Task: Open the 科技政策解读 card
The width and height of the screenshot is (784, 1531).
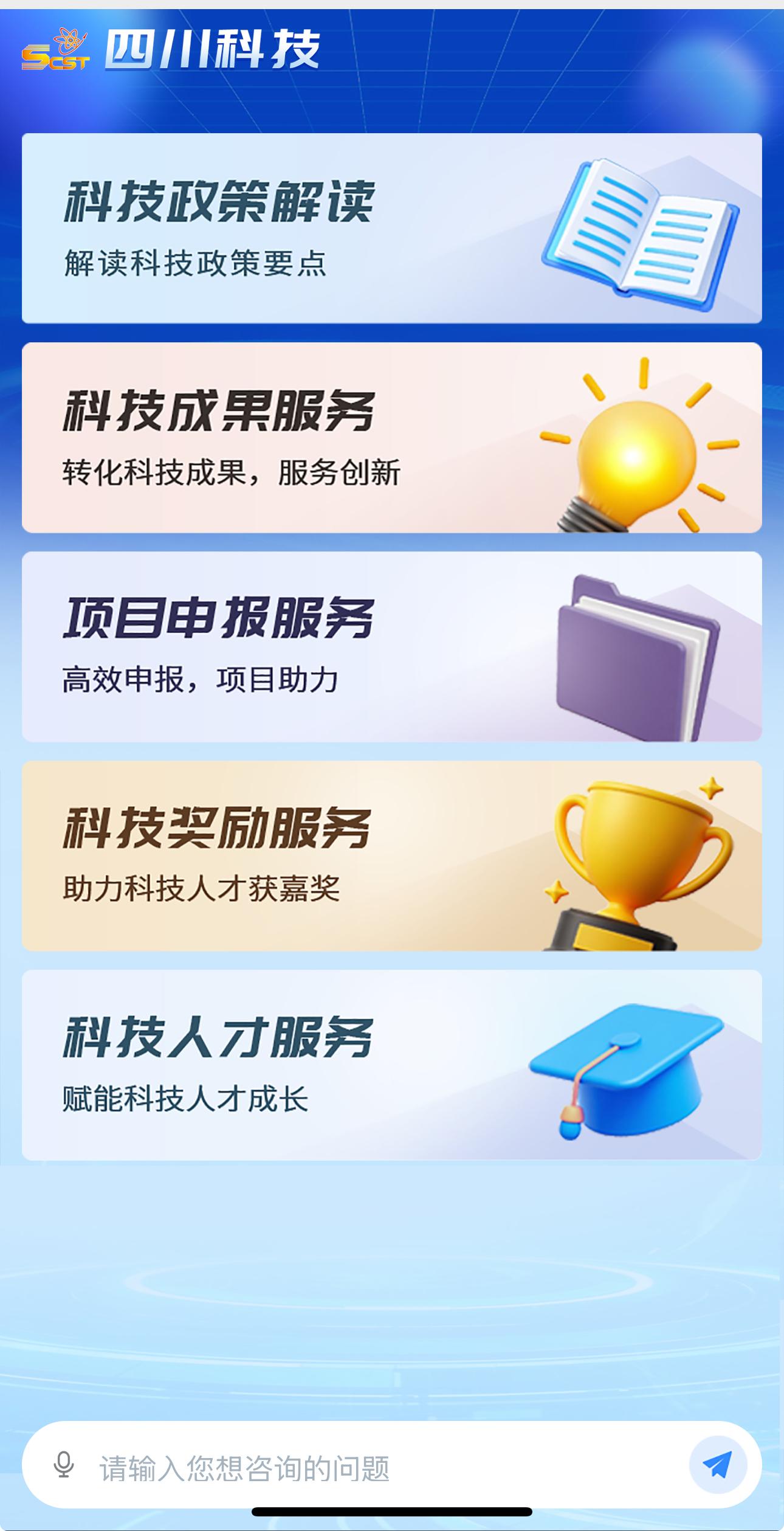Action: (392, 228)
